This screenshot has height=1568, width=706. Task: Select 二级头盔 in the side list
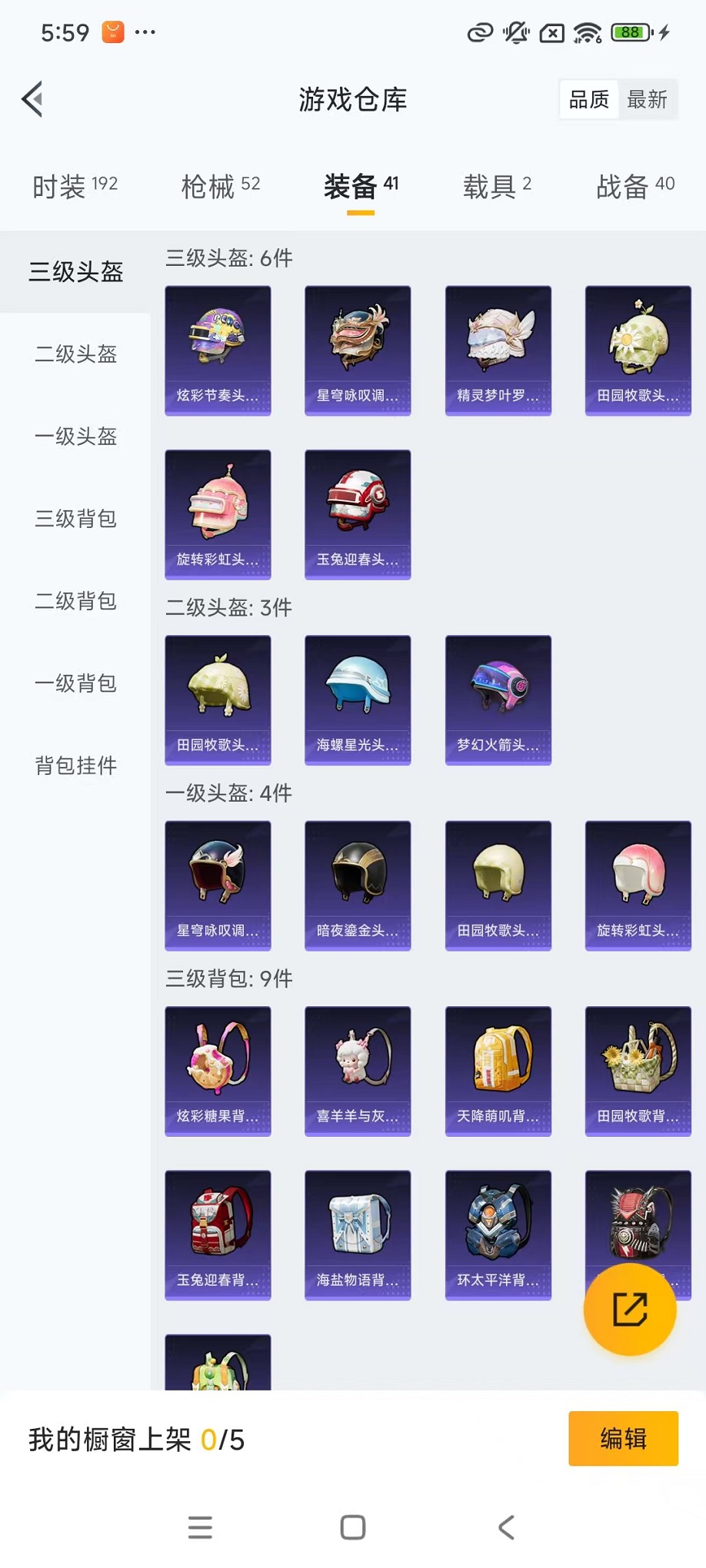pyautogui.click(x=75, y=354)
